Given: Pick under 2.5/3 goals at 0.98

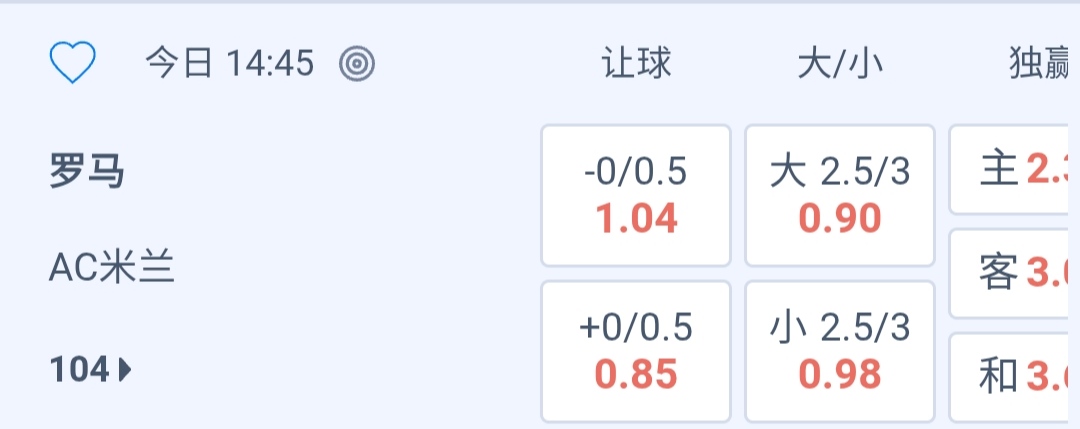Looking at the screenshot, I should pyautogui.click(x=840, y=351).
